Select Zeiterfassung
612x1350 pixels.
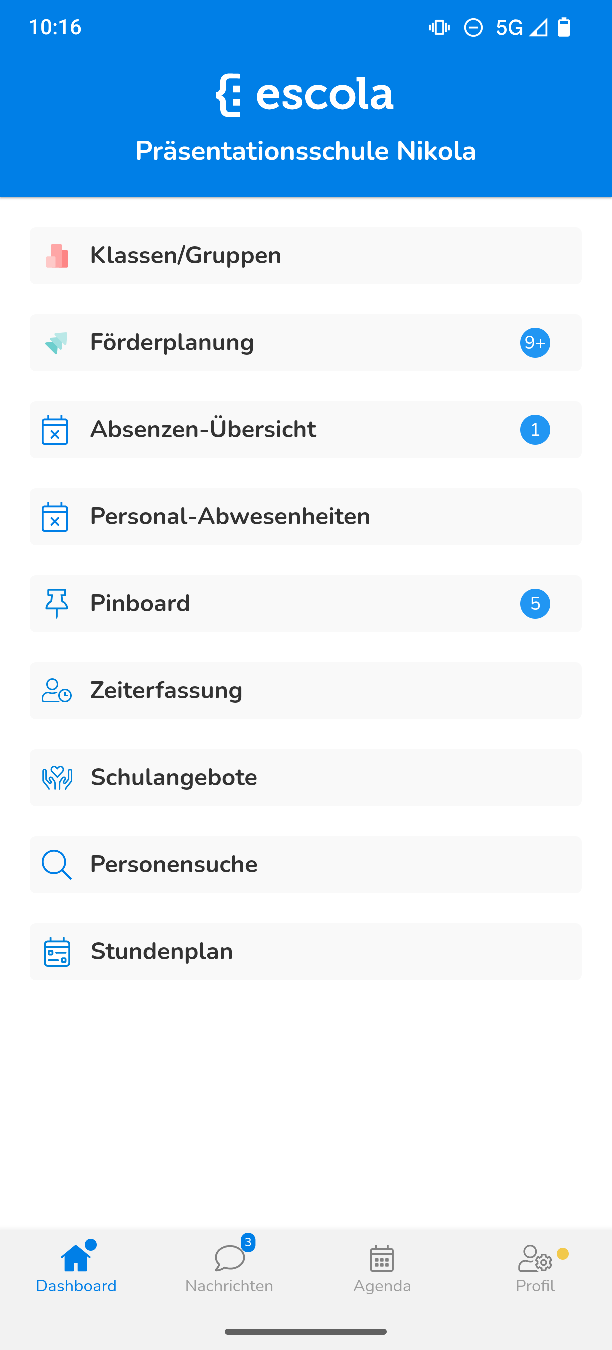tap(305, 691)
